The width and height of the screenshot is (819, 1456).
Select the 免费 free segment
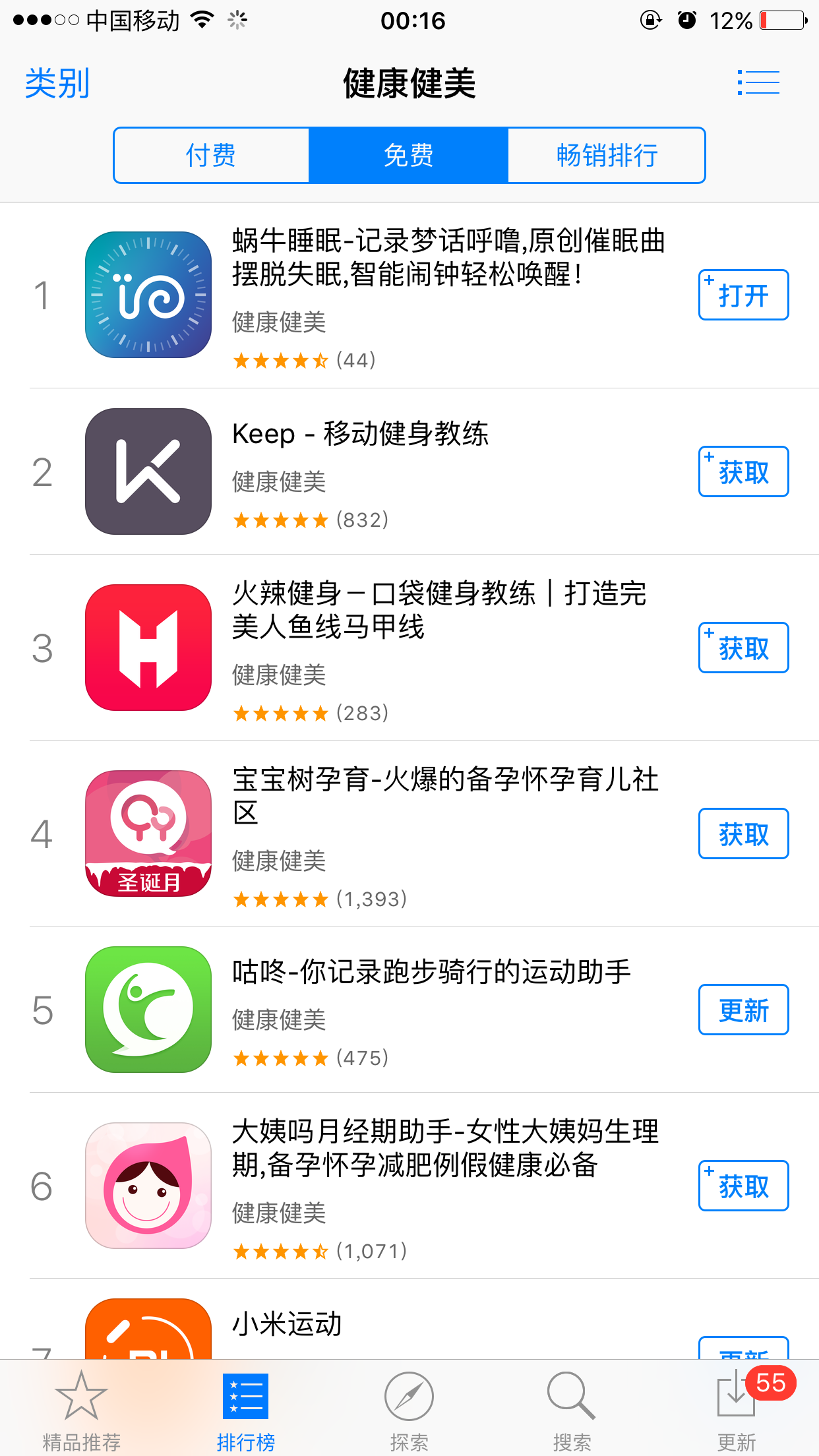pyautogui.click(x=409, y=156)
